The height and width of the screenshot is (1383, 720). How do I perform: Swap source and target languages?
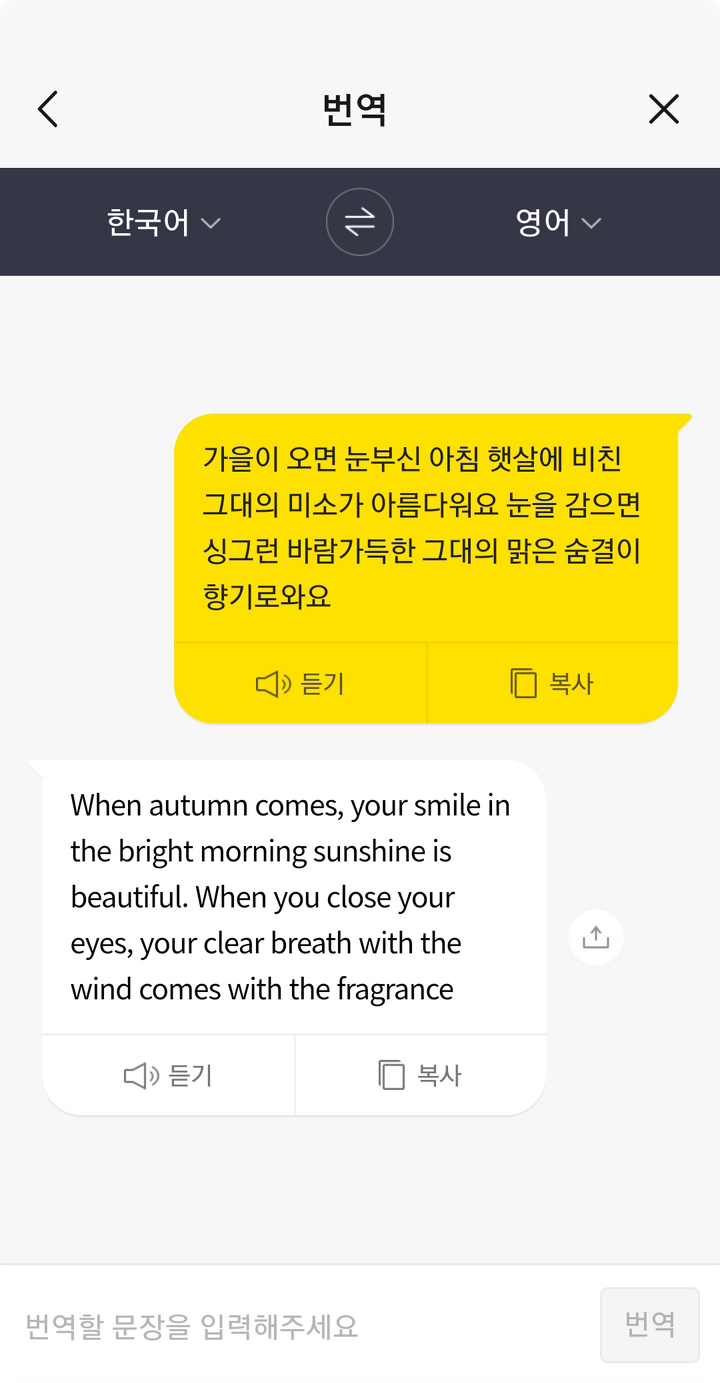360,222
